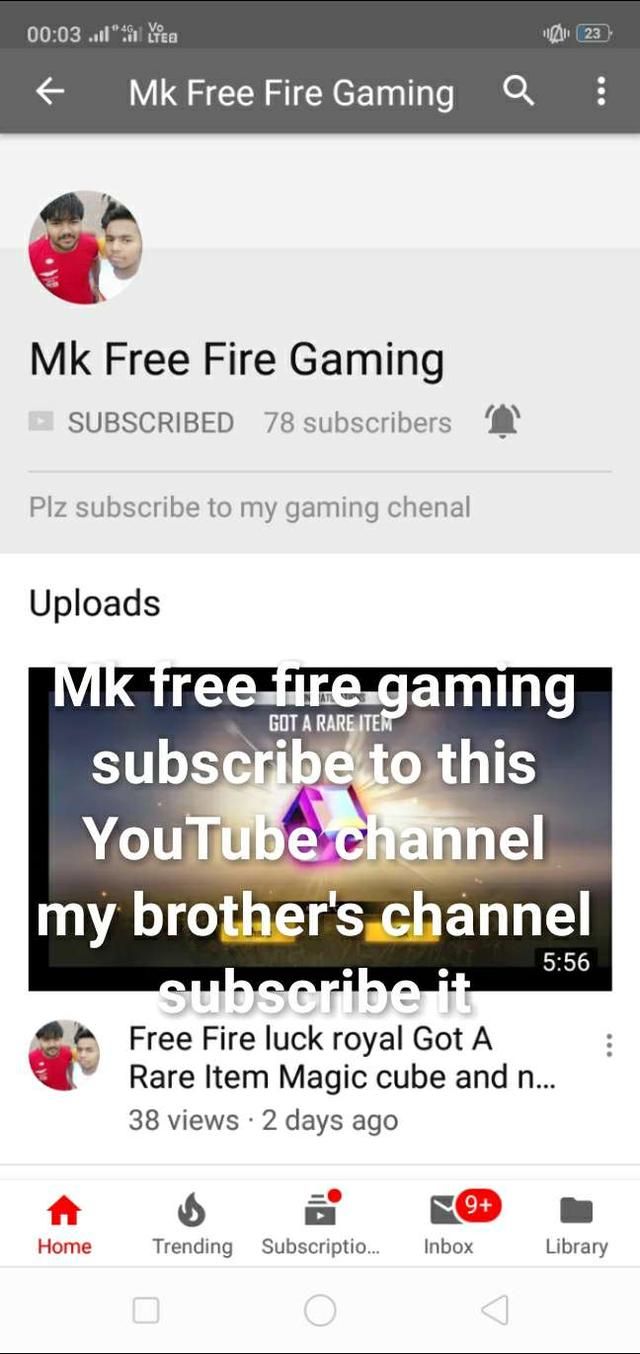Play the Free Fire luck royal video thumbnail
Image resolution: width=640 pixels, height=1354 pixels.
click(320, 828)
